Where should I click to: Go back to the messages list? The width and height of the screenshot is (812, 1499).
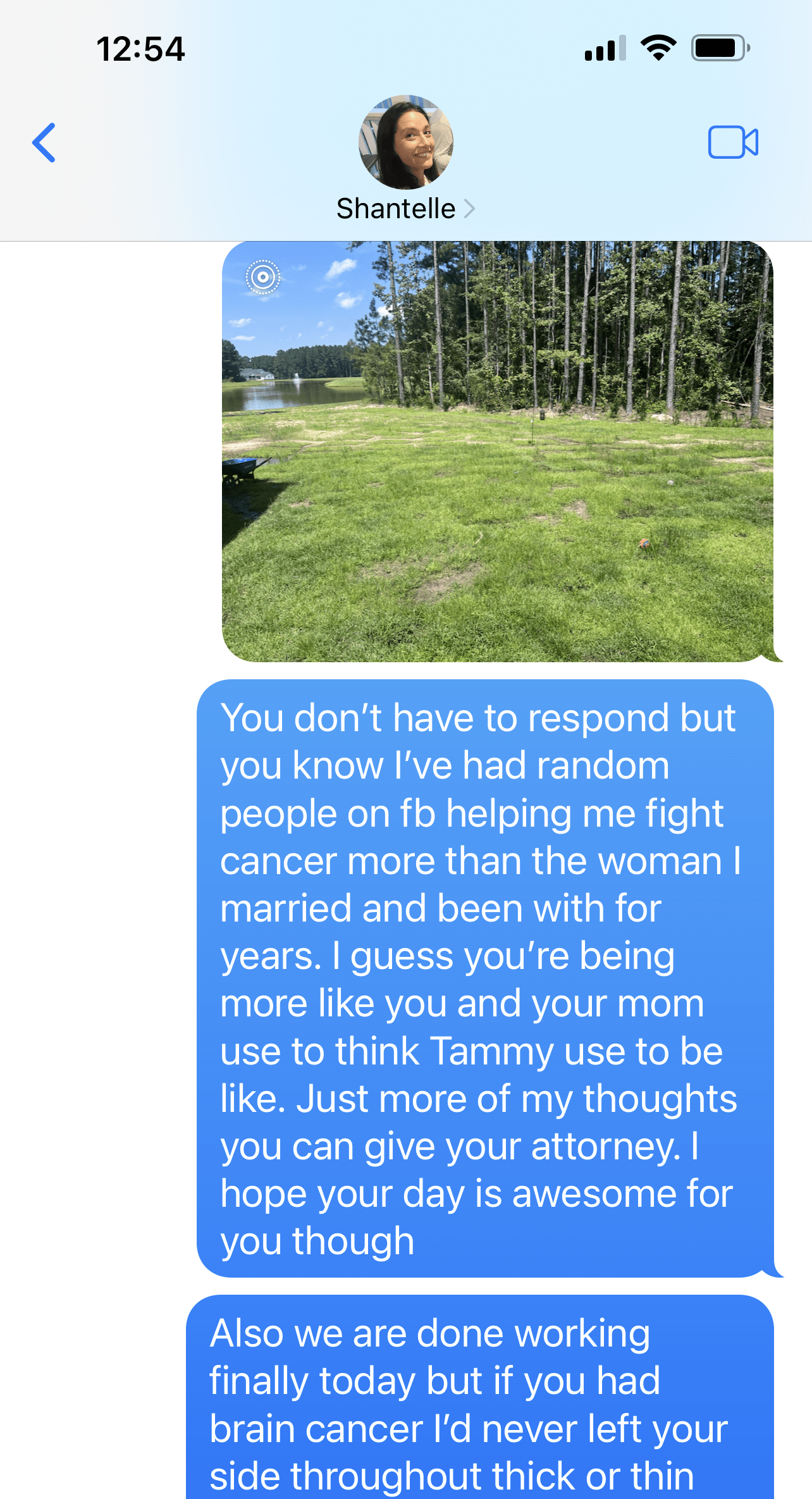click(x=44, y=143)
